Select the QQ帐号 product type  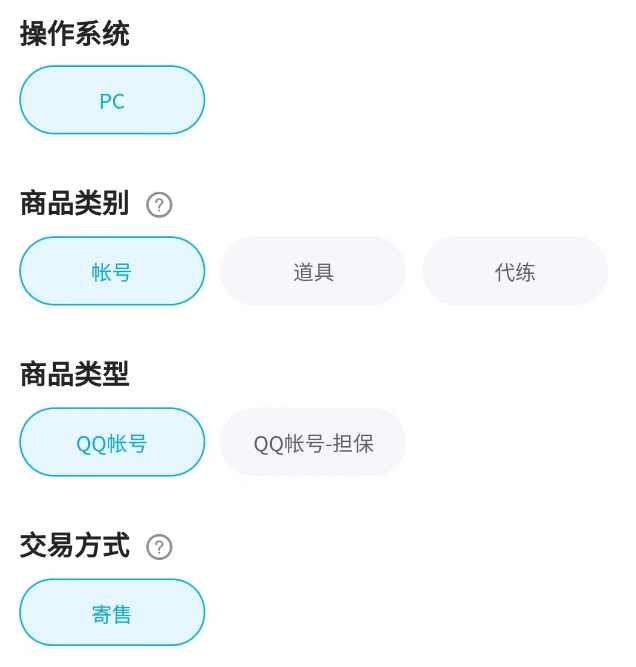tap(112, 442)
